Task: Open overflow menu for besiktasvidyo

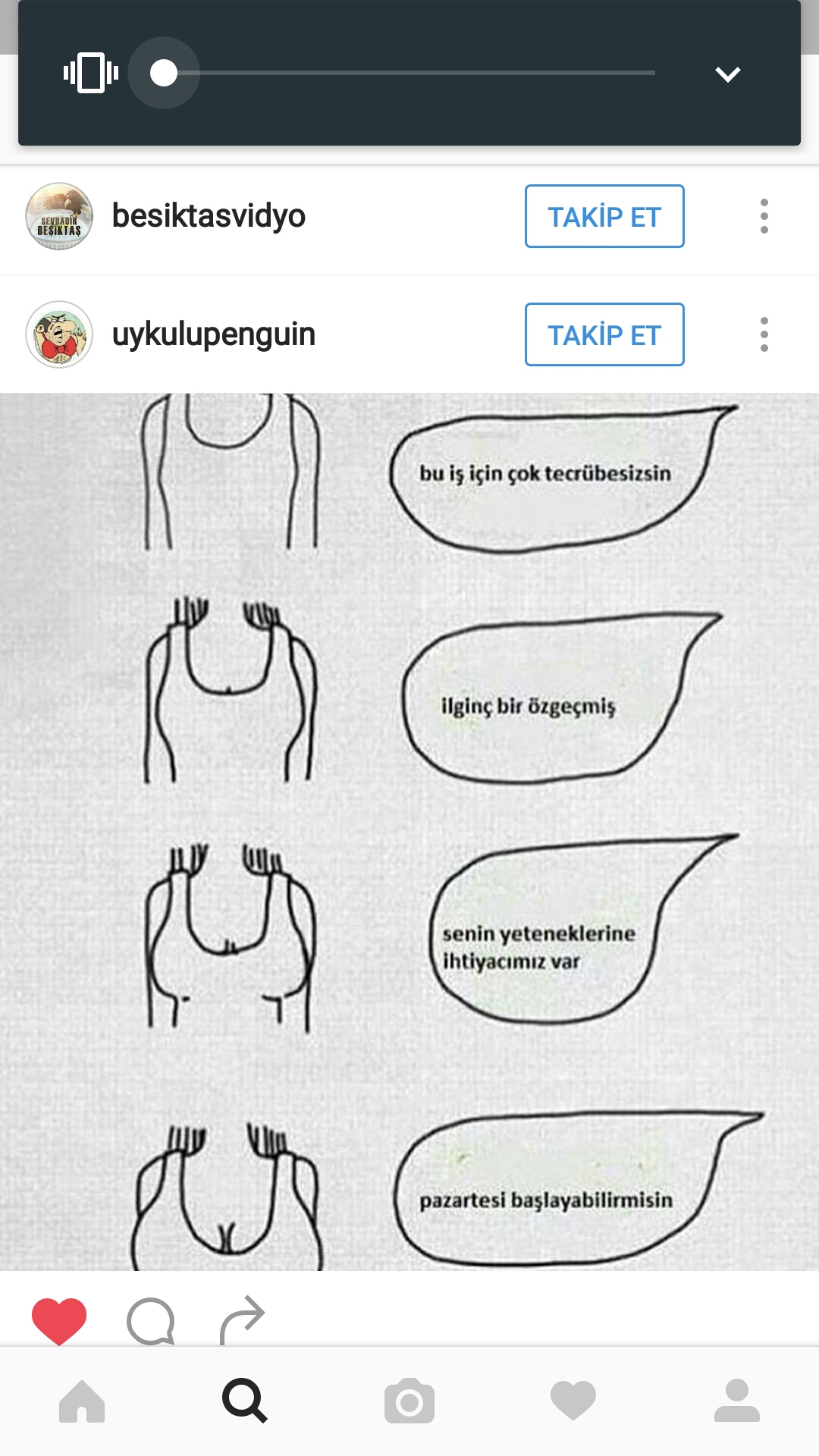Action: coord(764,216)
